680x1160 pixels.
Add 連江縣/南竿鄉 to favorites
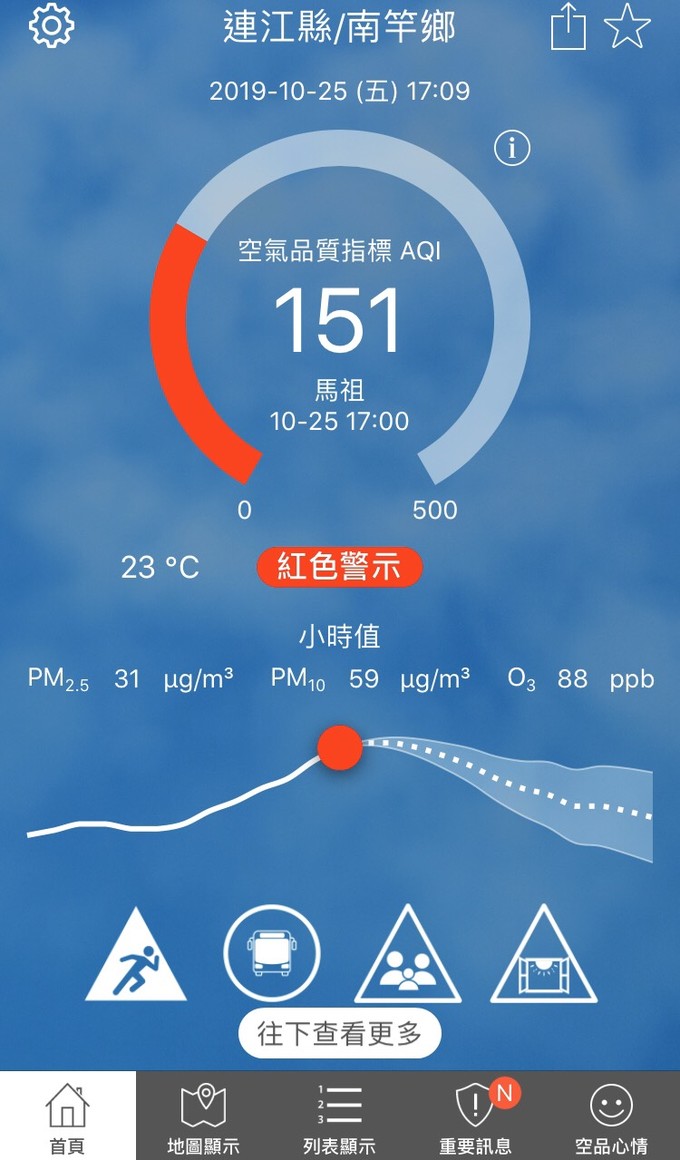click(628, 28)
